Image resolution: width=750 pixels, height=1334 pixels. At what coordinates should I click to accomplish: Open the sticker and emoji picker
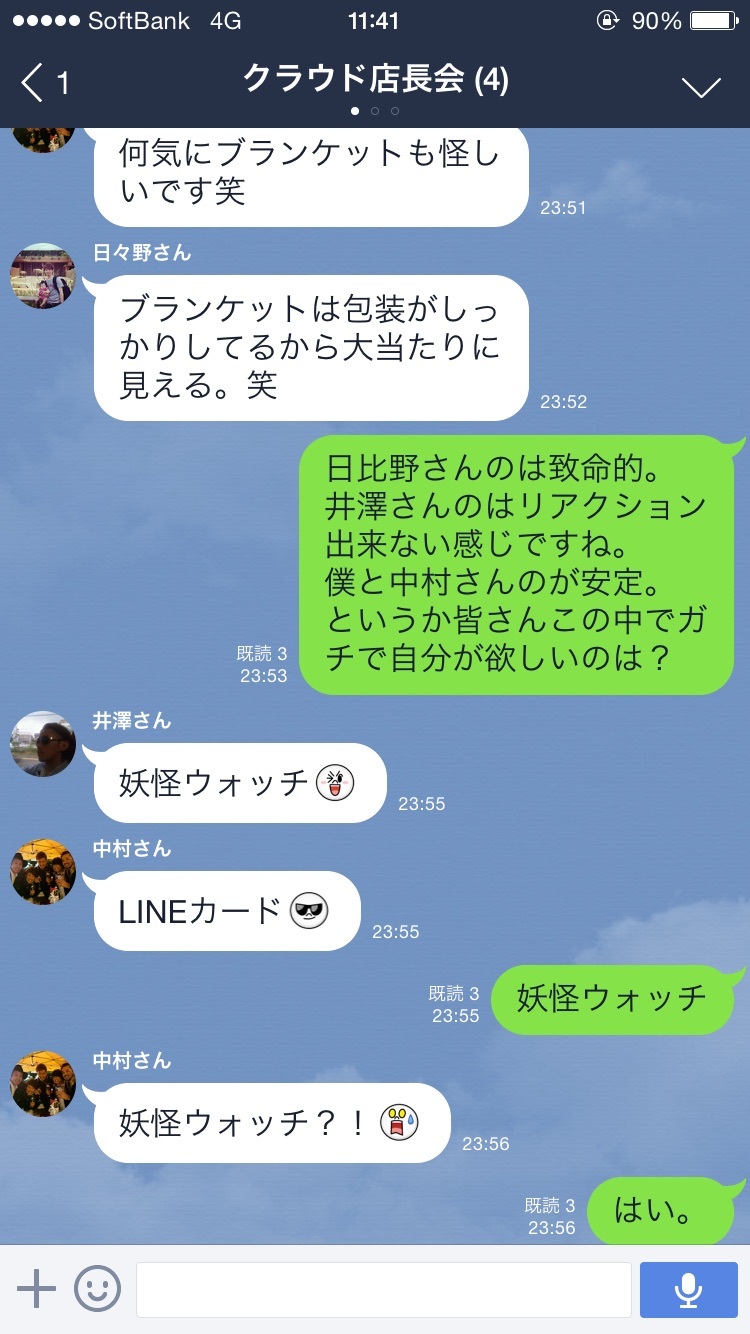pos(98,1289)
